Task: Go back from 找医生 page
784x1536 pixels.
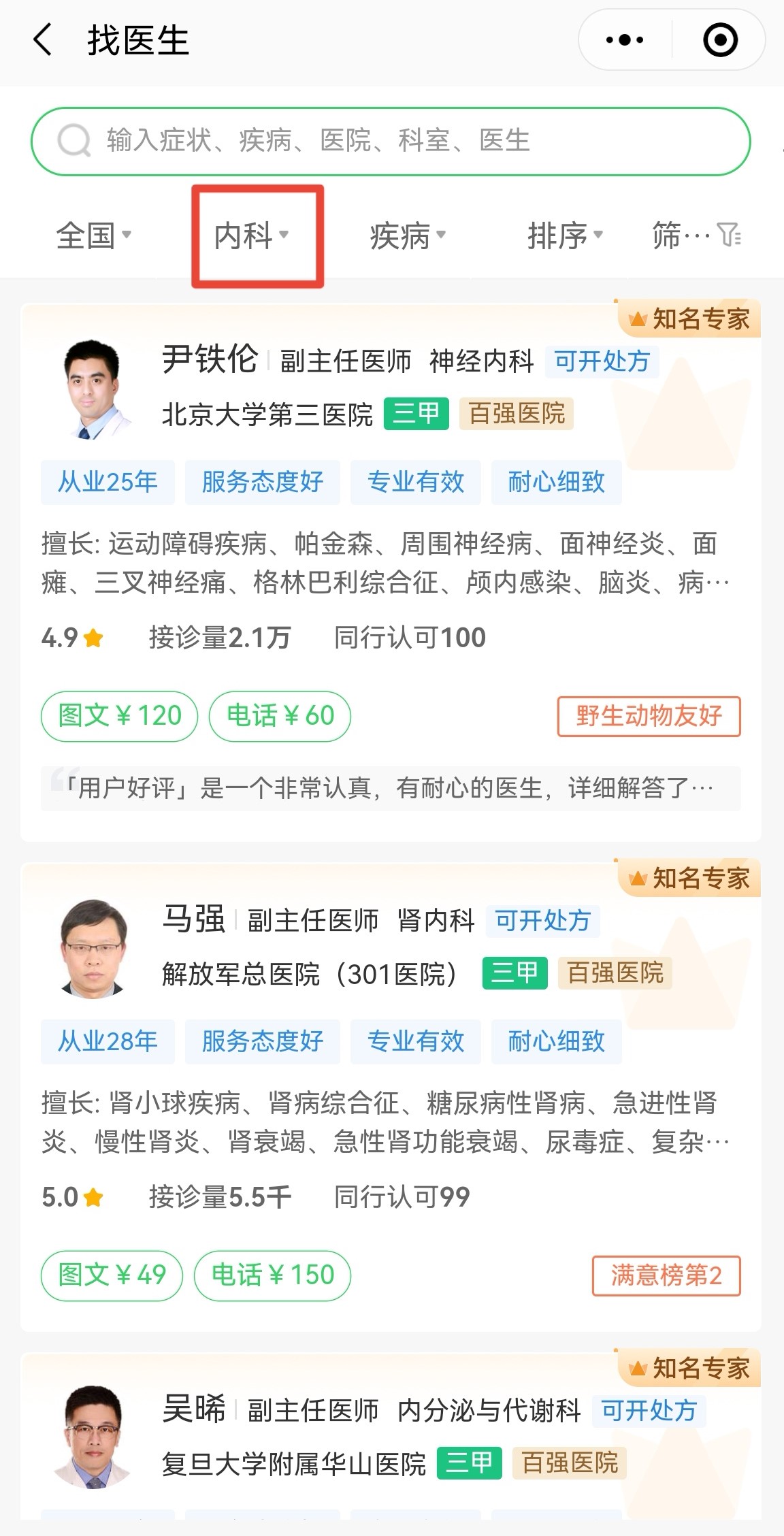Action: coord(43,39)
